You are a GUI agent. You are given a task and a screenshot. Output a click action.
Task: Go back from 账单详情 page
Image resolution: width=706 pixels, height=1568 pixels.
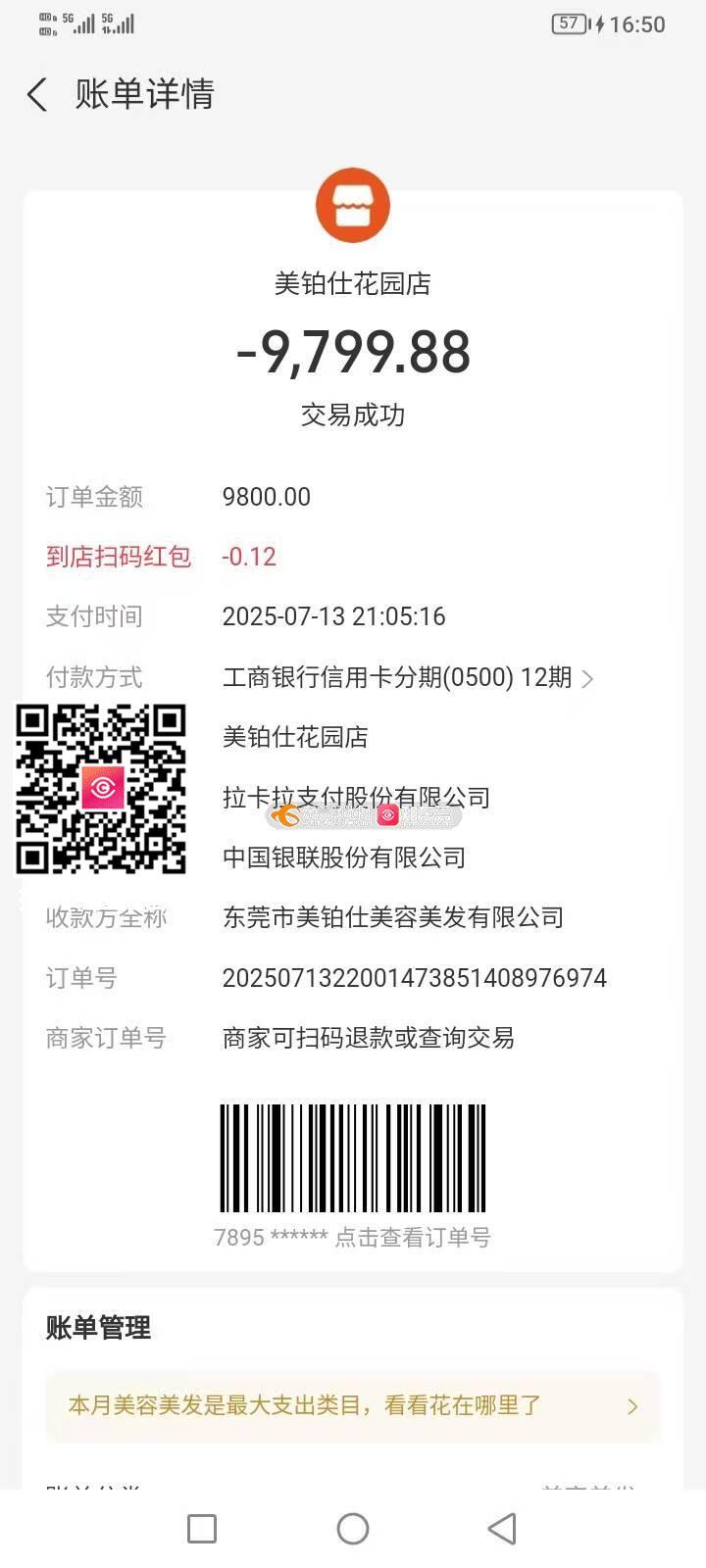click(x=37, y=95)
